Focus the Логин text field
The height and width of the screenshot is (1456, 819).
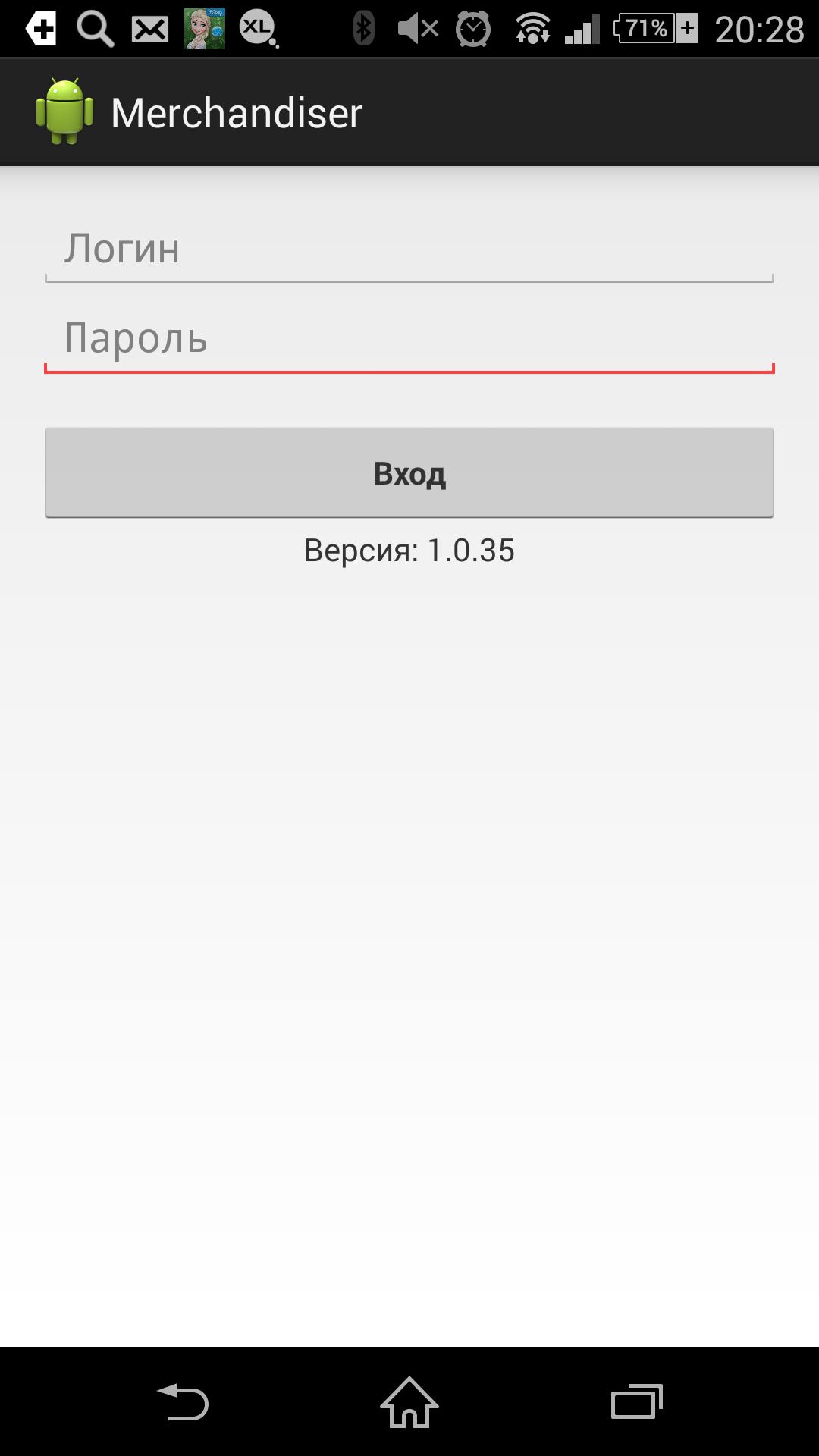(x=409, y=249)
